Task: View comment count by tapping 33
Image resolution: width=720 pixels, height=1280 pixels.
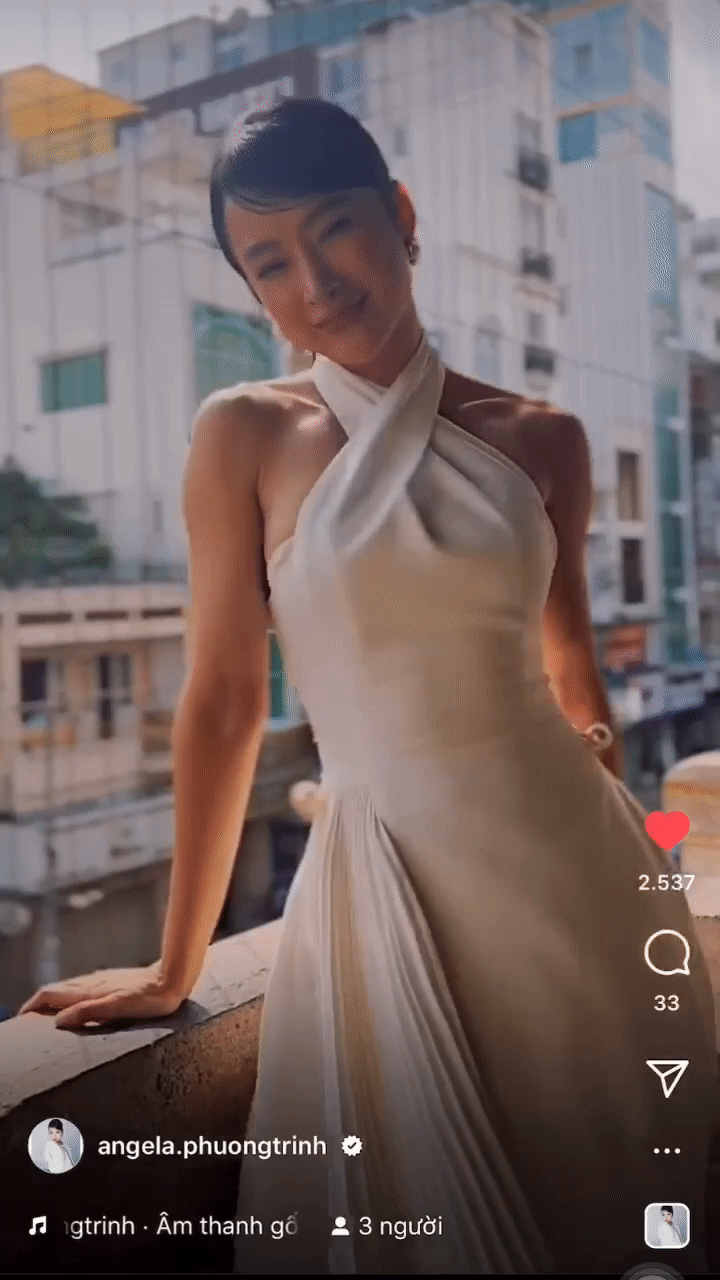Action: (x=668, y=1002)
